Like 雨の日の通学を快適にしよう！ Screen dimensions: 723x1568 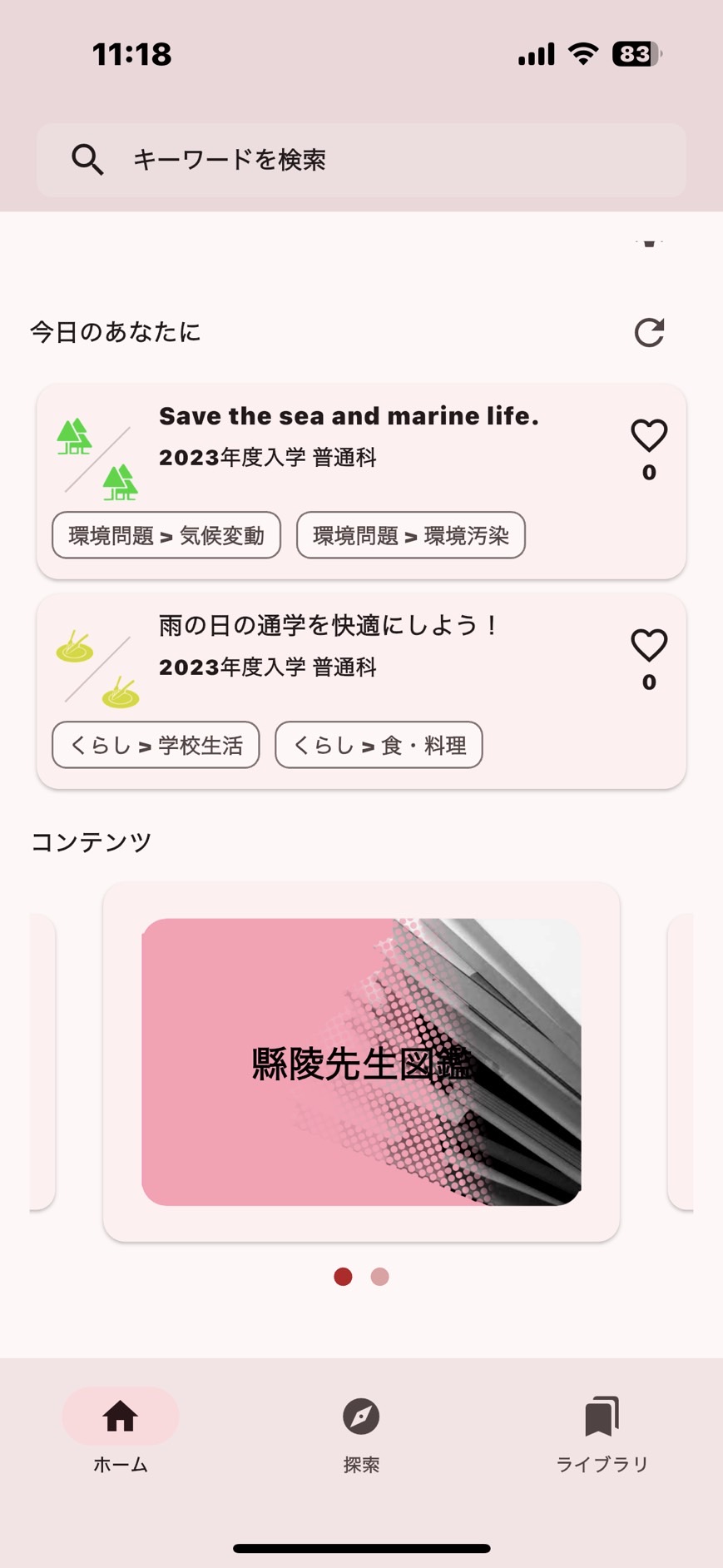coord(649,645)
